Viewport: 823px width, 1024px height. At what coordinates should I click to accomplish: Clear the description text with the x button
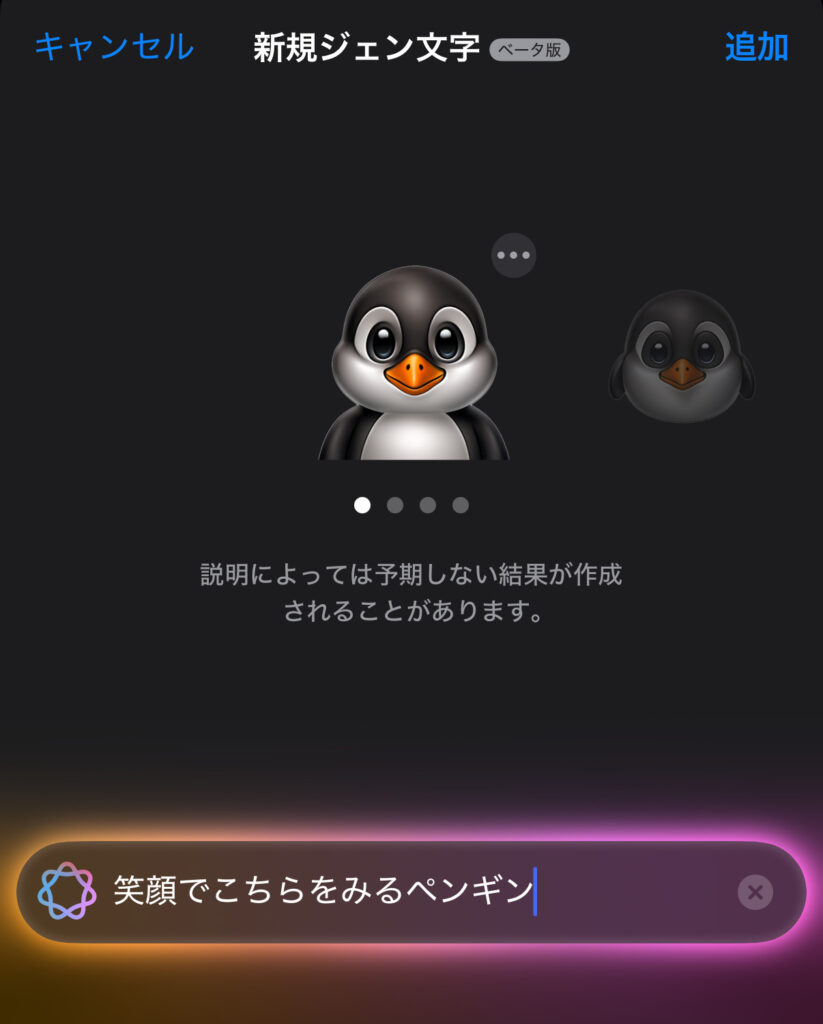(755, 892)
